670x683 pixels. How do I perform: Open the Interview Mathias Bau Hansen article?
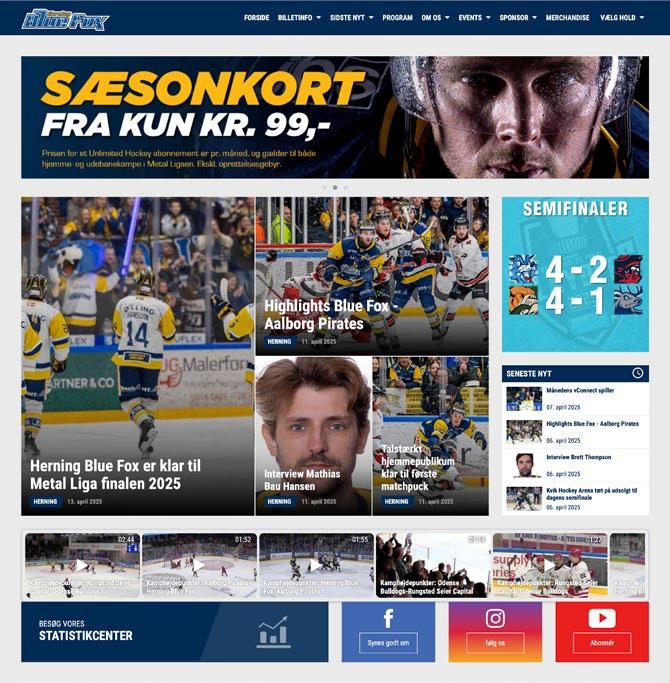click(x=302, y=479)
